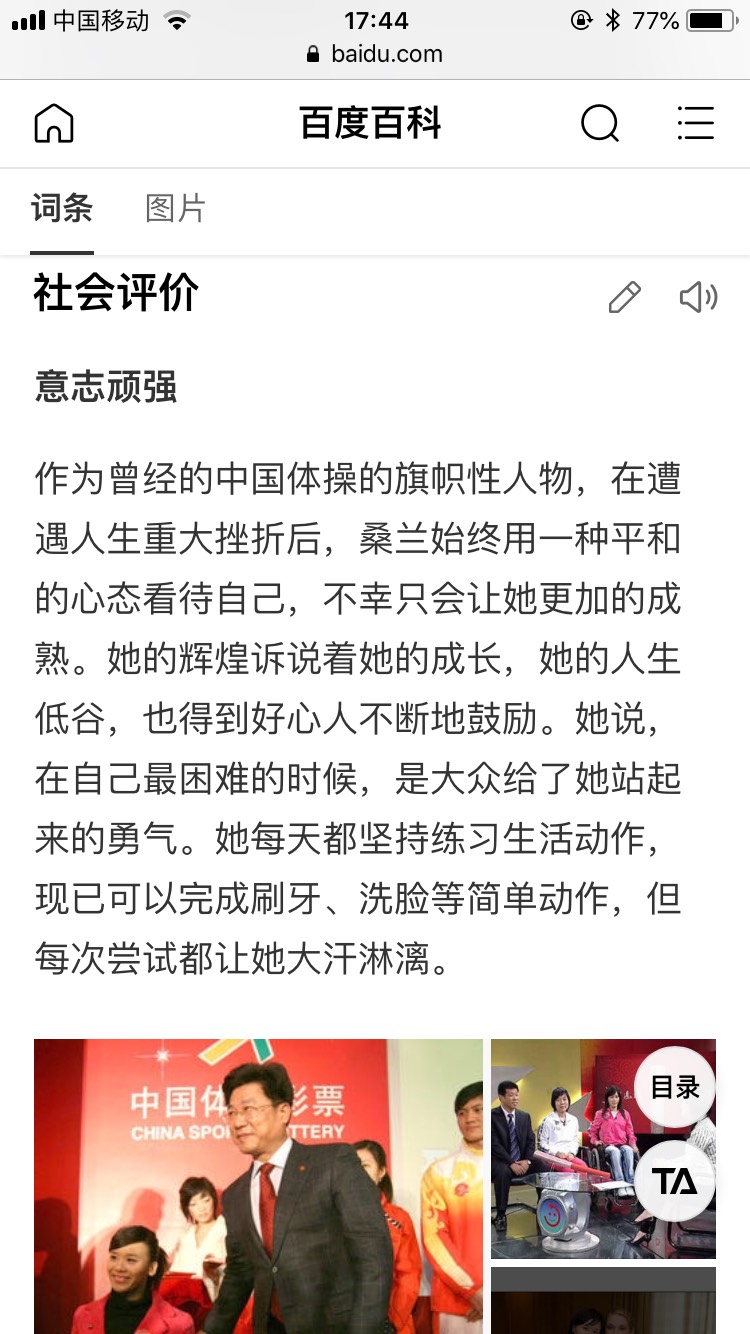Switch to the 图片 tab

[175, 209]
